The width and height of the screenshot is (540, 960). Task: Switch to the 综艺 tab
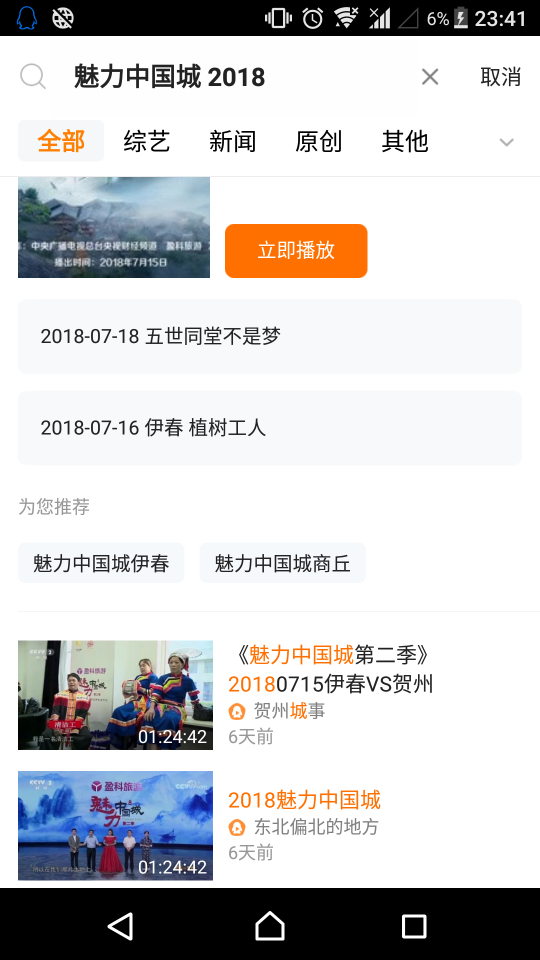click(147, 141)
